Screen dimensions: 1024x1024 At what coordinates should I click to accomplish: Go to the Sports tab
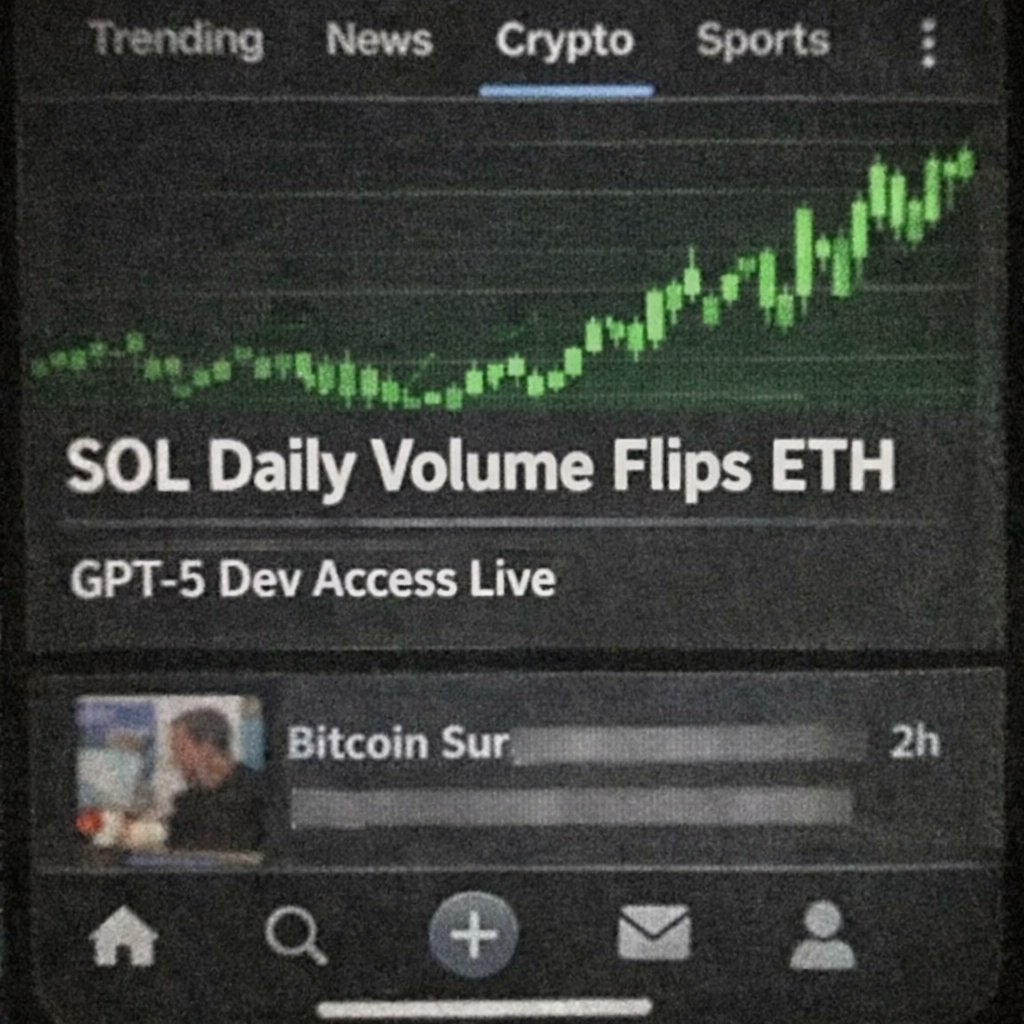click(x=763, y=42)
